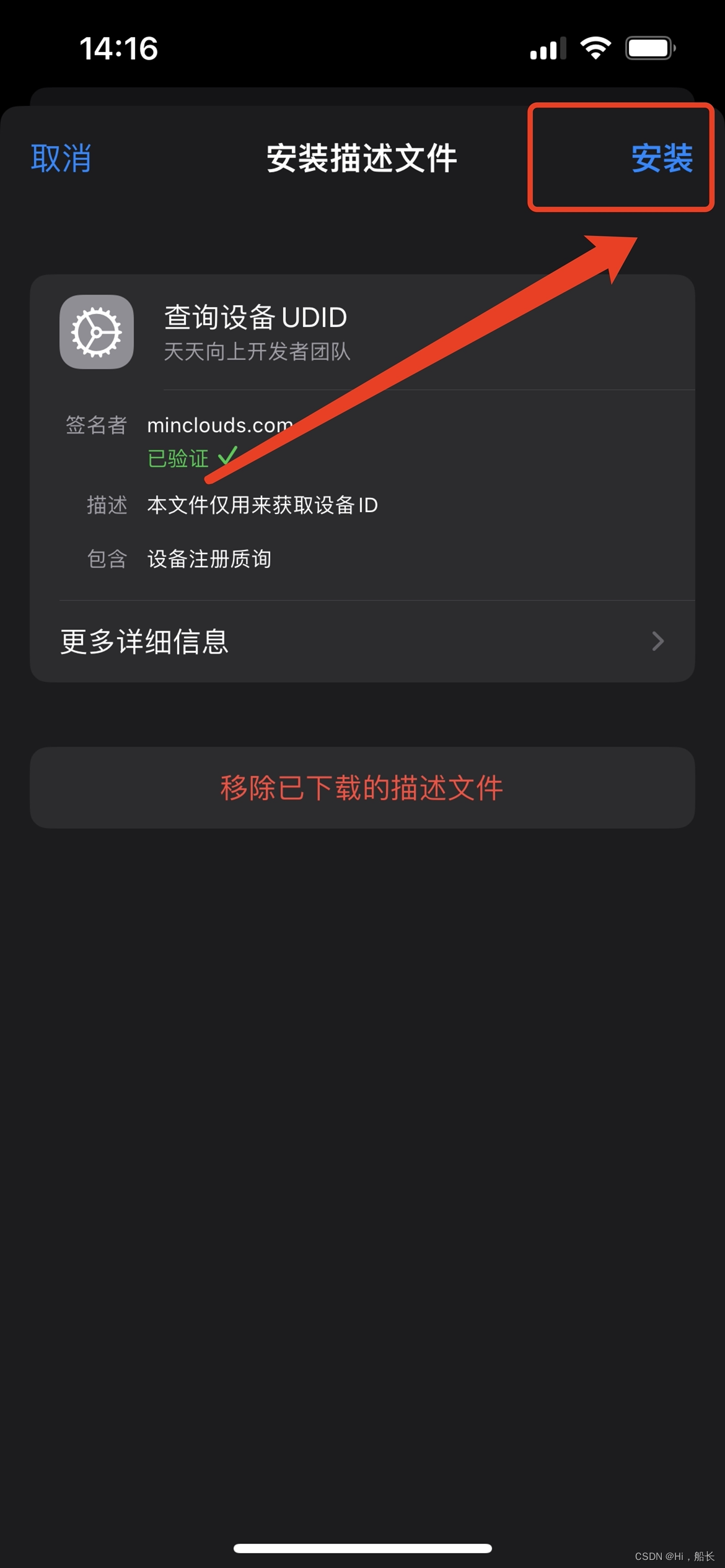This screenshot has width=725, height=1568.
Task: Tap 移除已下载的描述文件 to remove the profile
Action: click(362, 788)
